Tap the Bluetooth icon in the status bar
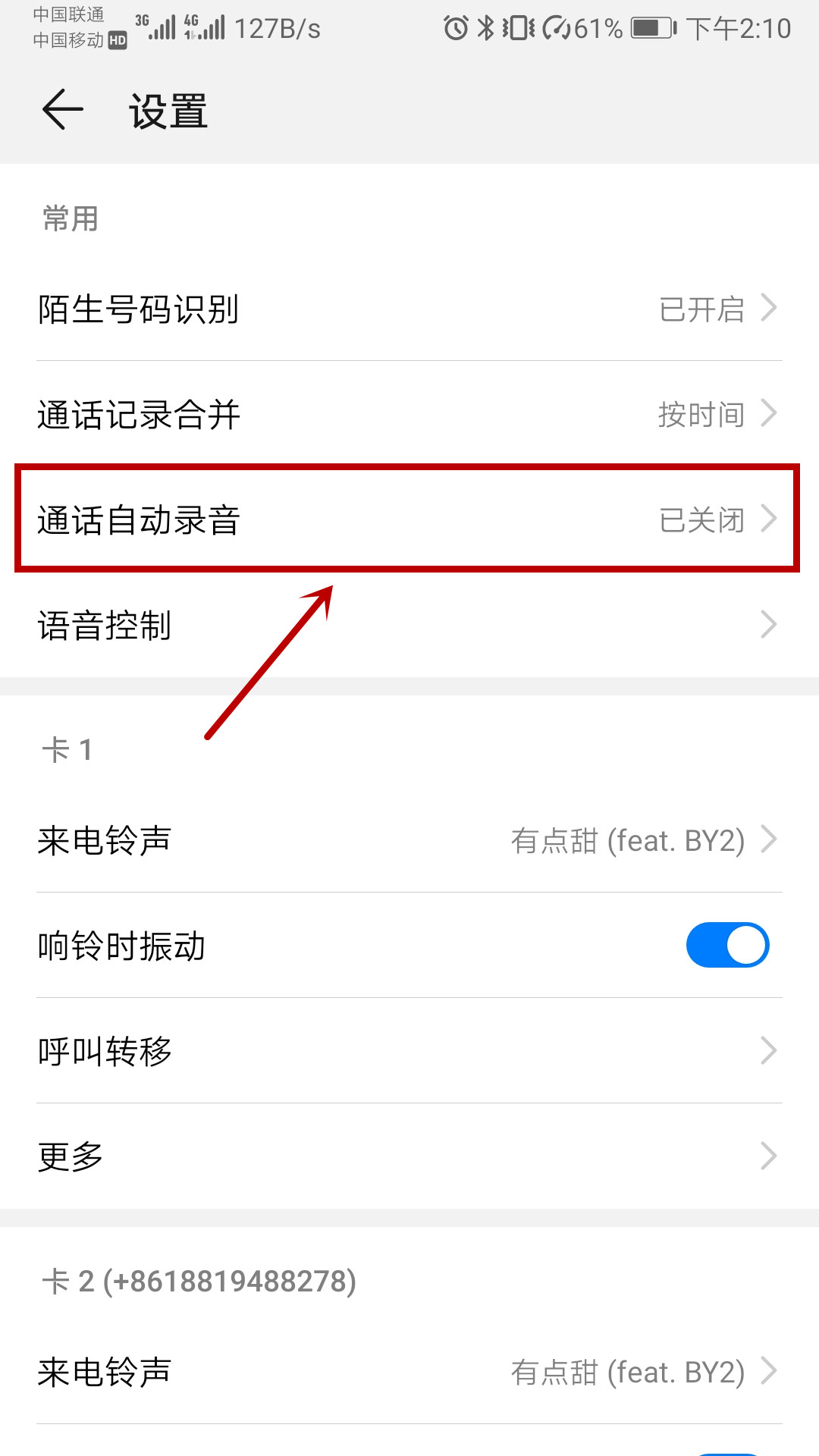The width and height of the screenshot is (819, 1456). coord(485,27)
